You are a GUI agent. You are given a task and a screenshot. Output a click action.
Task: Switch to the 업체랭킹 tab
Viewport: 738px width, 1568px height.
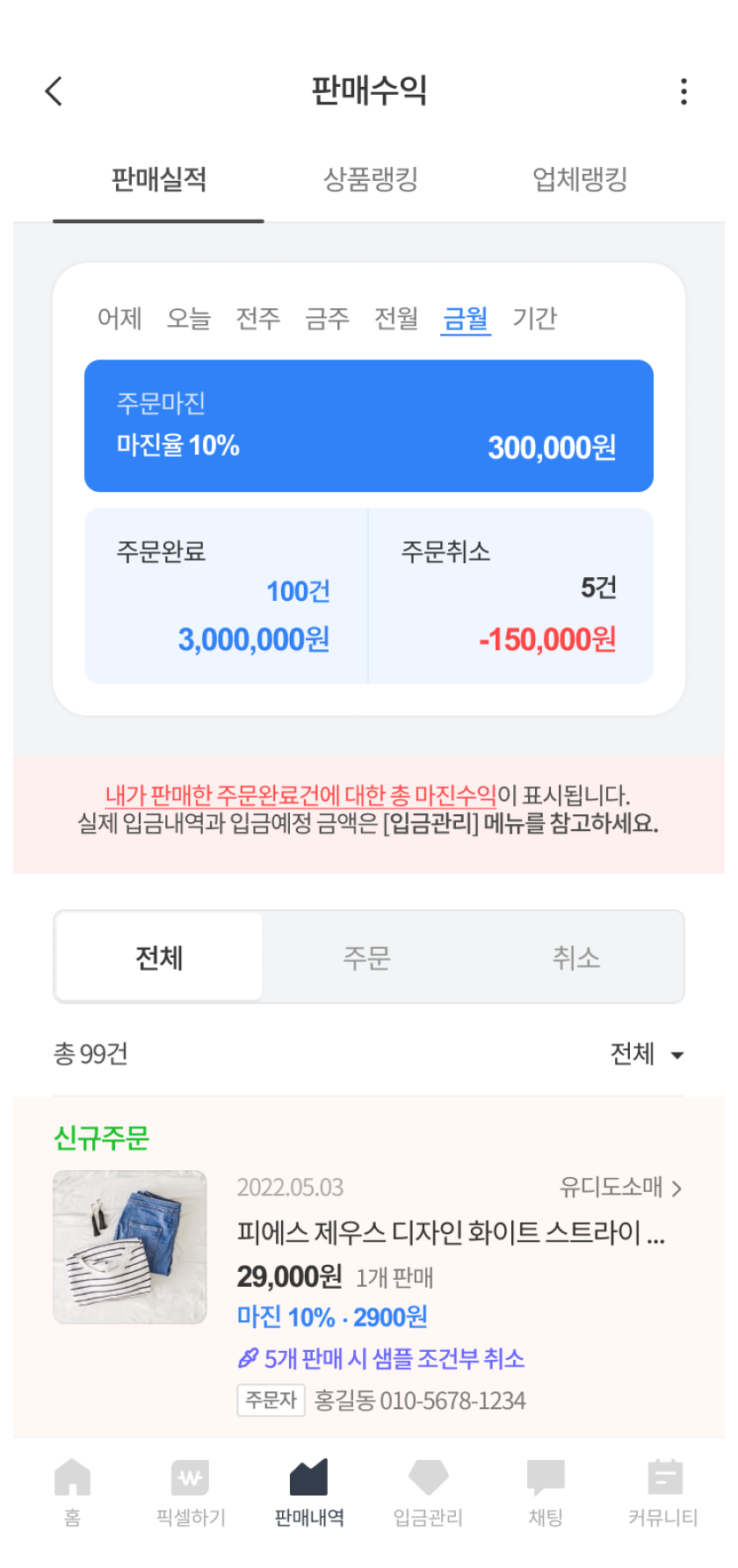[580, 180]
